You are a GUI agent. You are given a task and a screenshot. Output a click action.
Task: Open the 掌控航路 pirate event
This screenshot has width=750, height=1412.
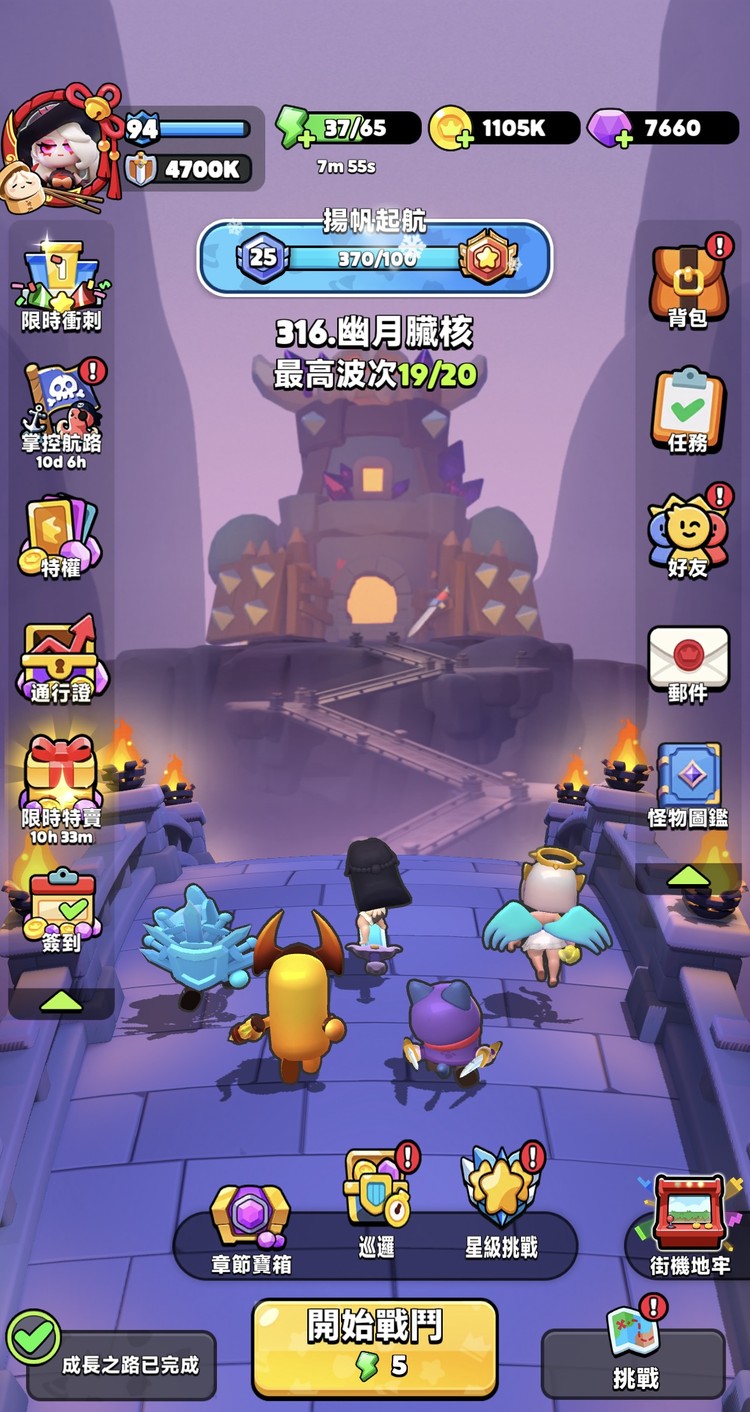(x=61, y=409)
